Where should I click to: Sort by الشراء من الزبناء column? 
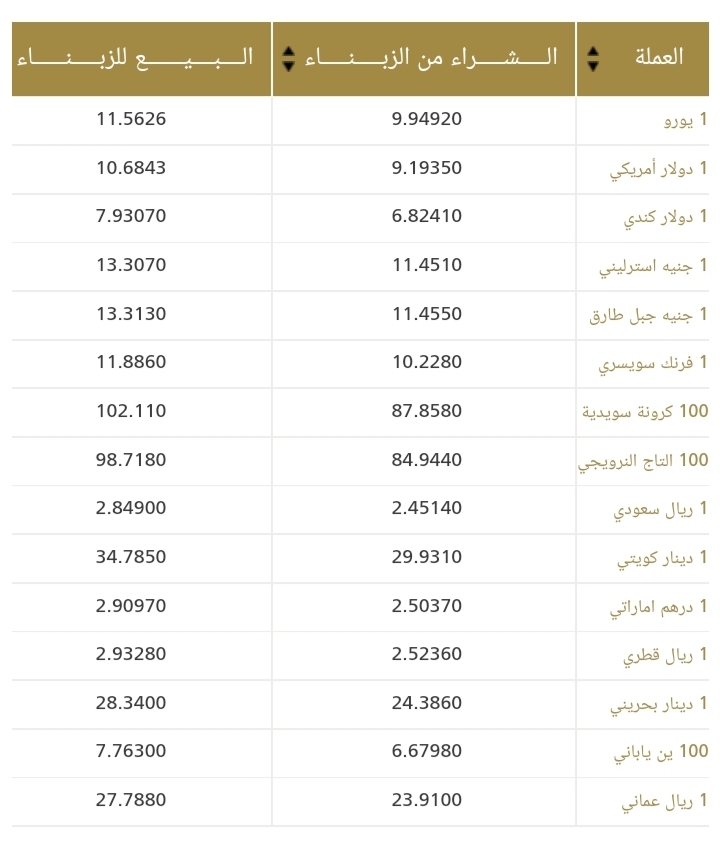pyautogui.click(x=289, y=59)
